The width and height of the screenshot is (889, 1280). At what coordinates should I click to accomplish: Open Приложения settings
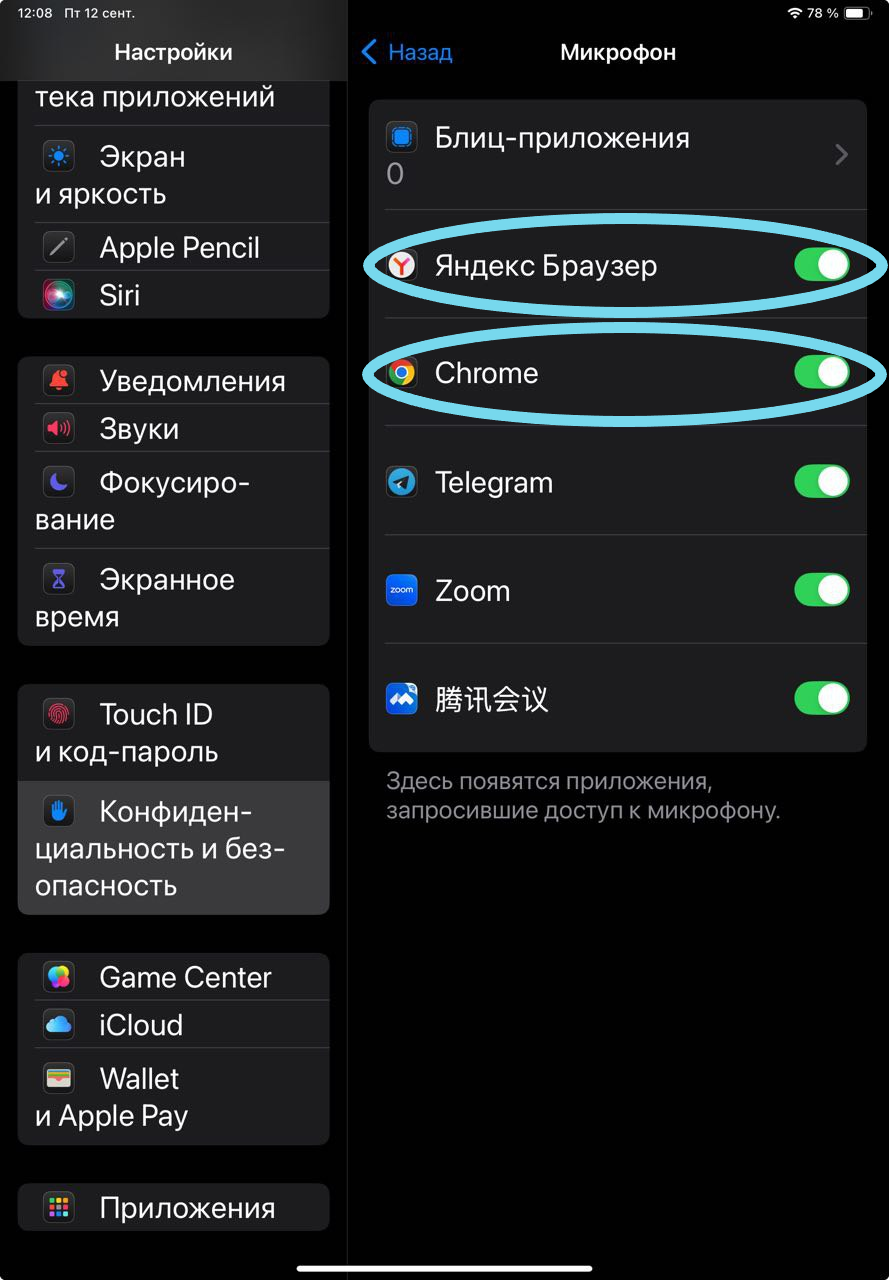pos(173,1207)
